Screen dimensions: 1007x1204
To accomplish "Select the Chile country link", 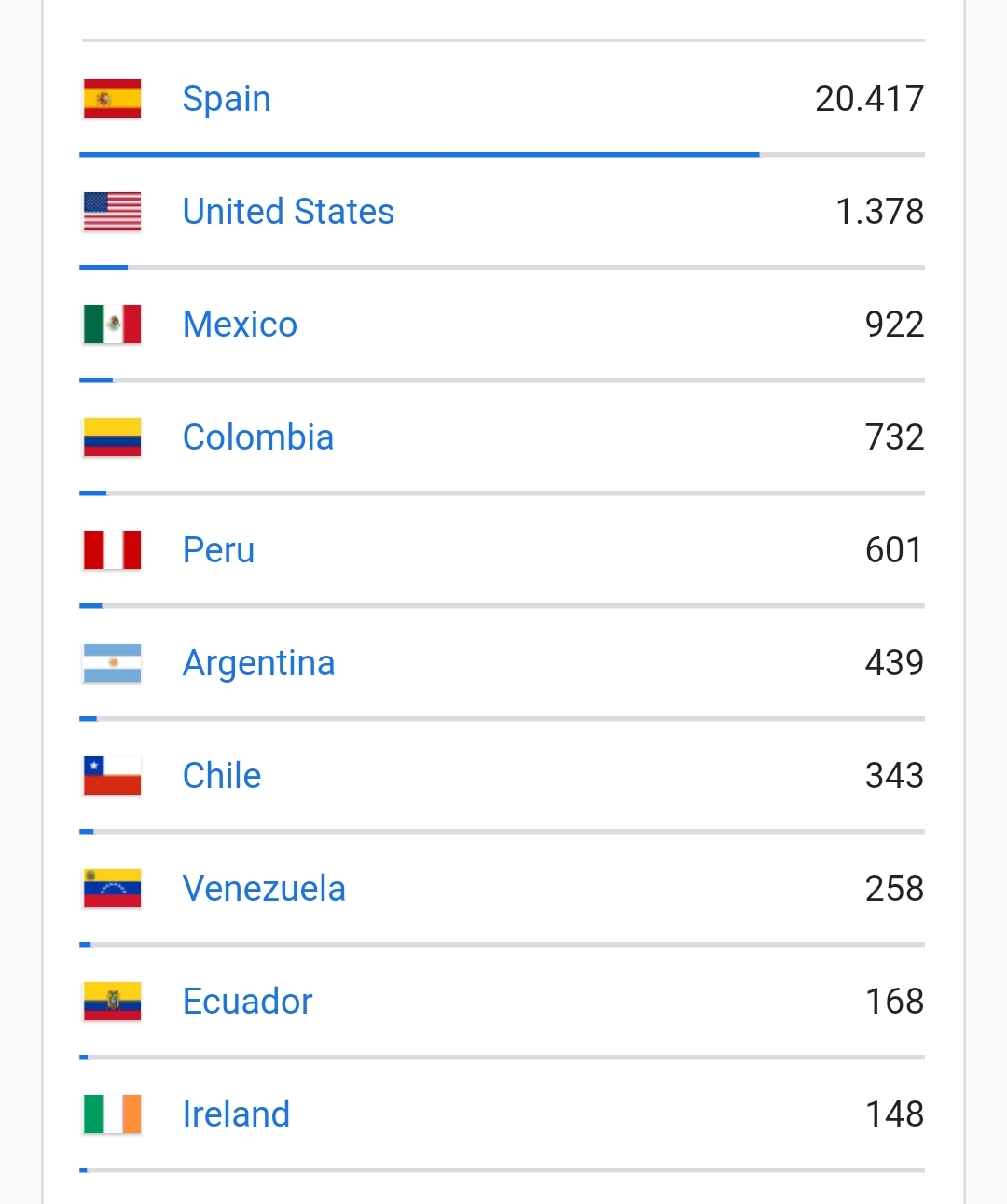I will click(222, 776).
